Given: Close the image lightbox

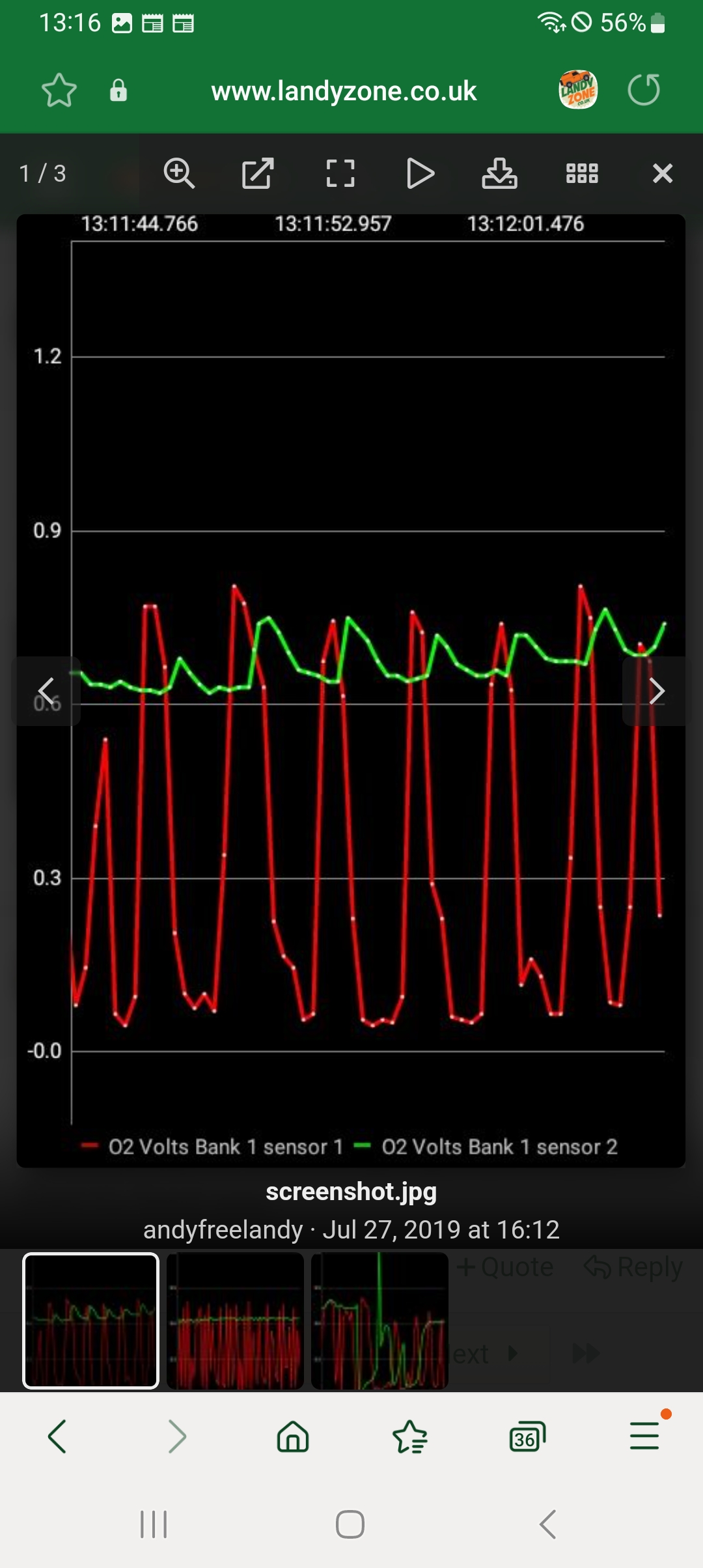Looking at the screenshot, I should (663, 174).
